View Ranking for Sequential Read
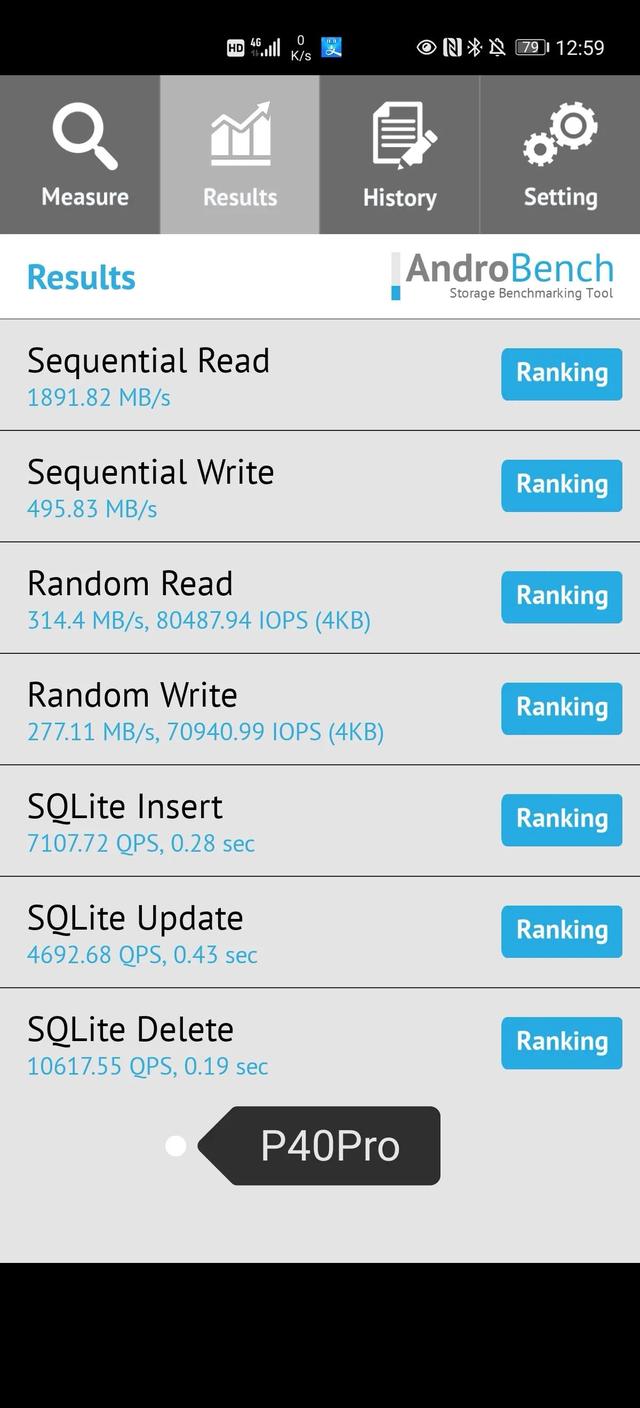Screen dimensions: 640x1408 point(562,374)
